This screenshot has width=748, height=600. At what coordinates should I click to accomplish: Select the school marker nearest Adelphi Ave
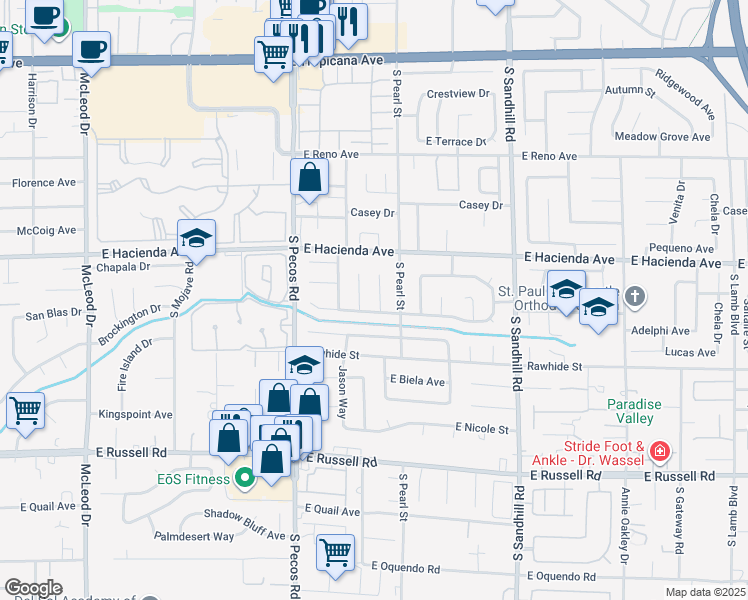[x=599, y=307]
